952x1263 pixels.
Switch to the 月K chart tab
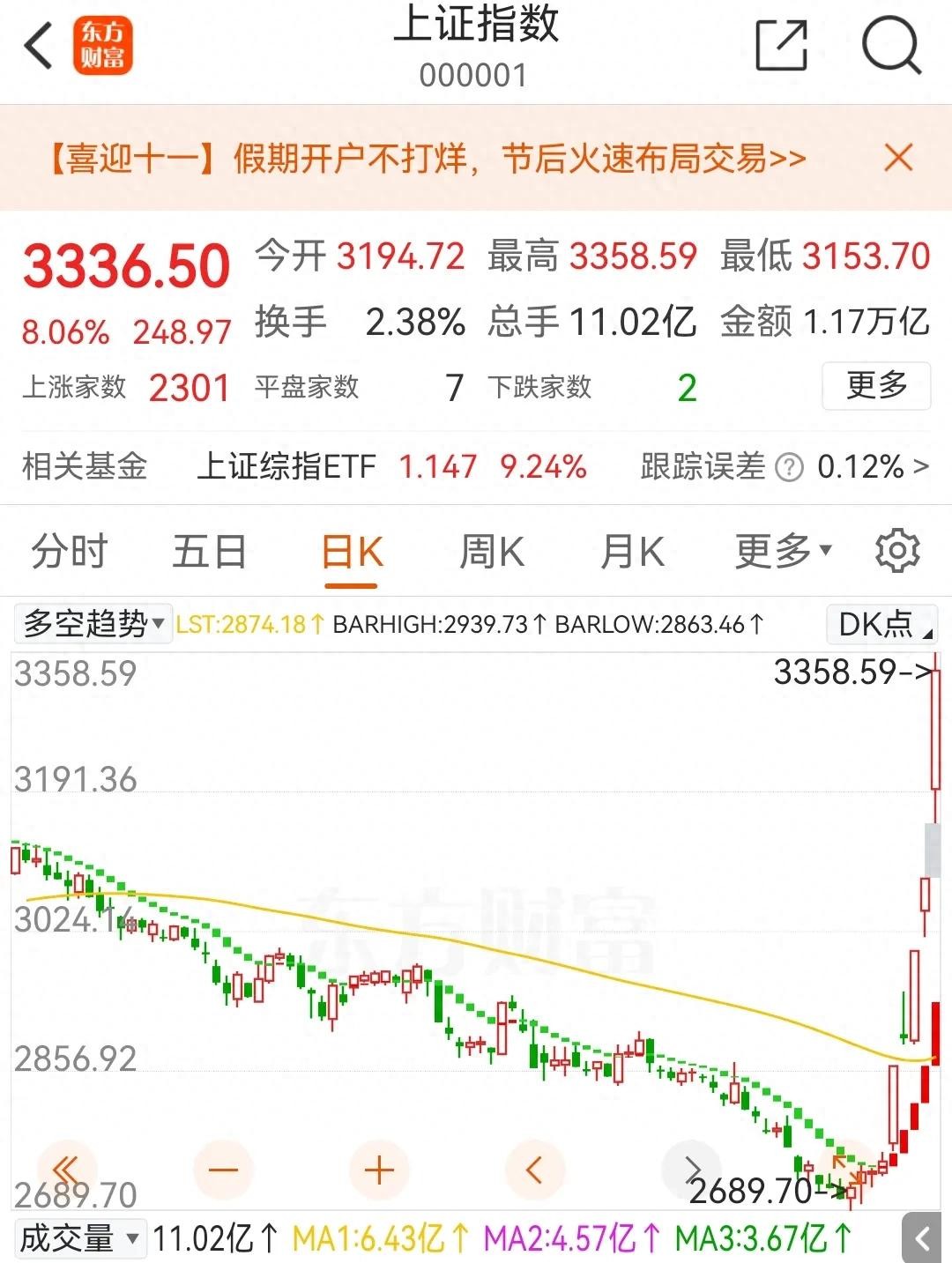[632, 553]
